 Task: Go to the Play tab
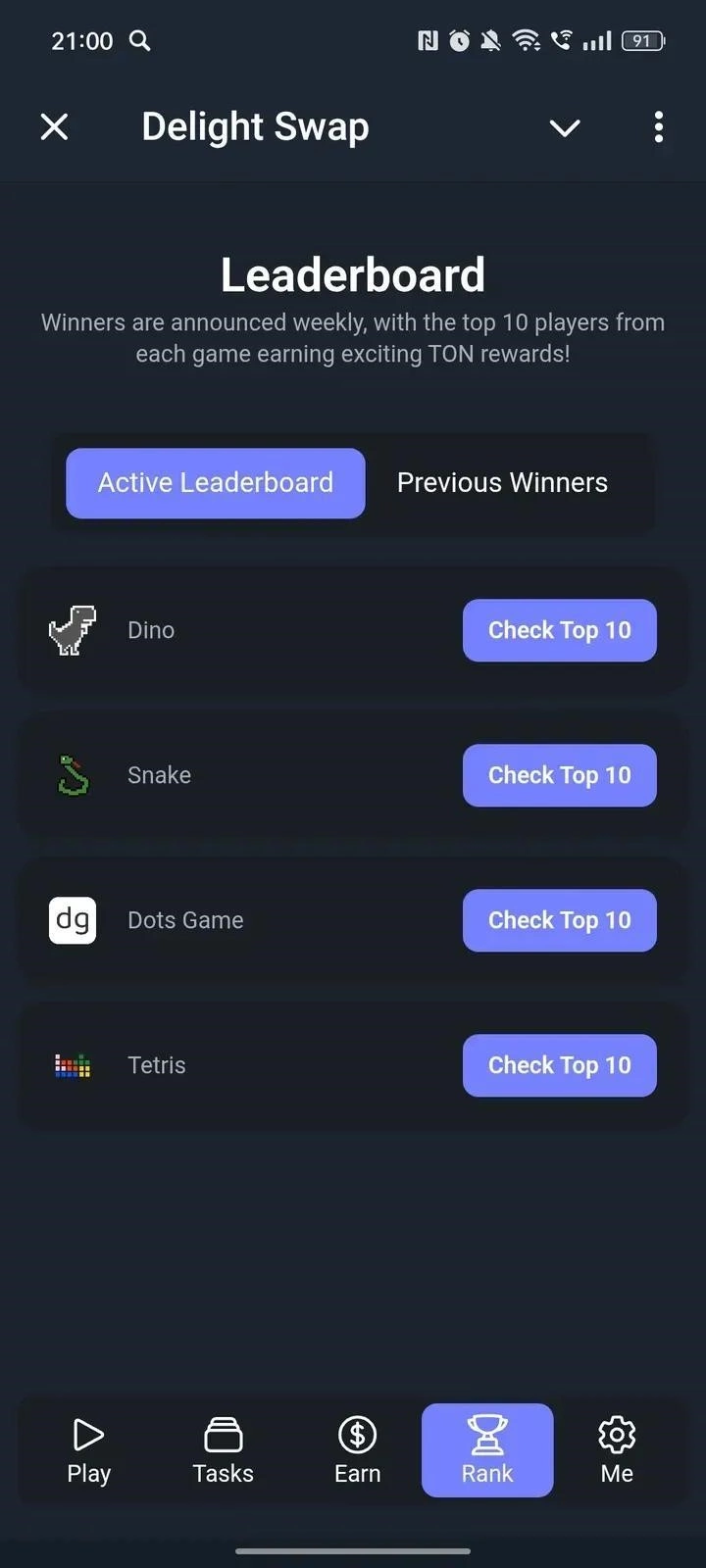point(88,1450)
